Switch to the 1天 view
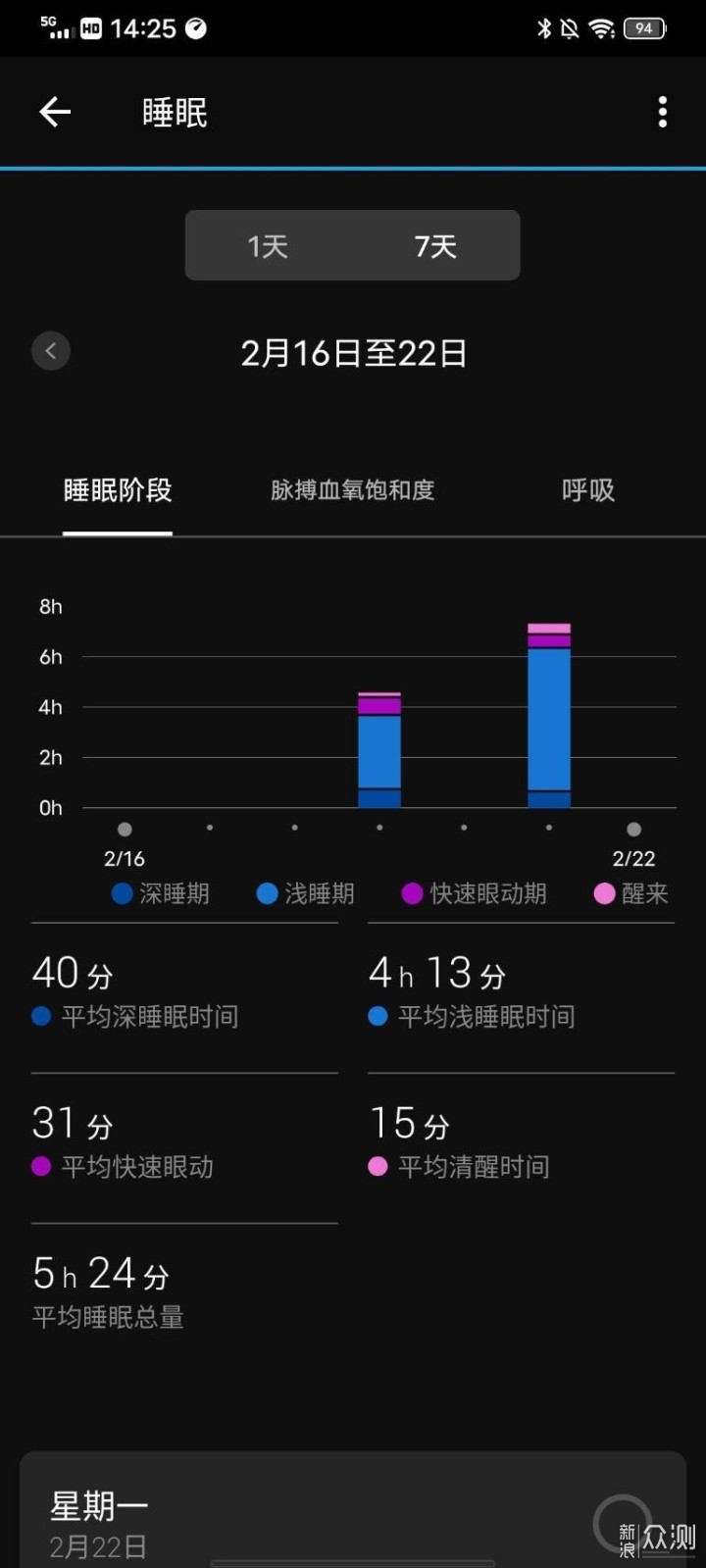This screenshot has width=706, height=1568. pyautogui.click(x=268, y=245)
